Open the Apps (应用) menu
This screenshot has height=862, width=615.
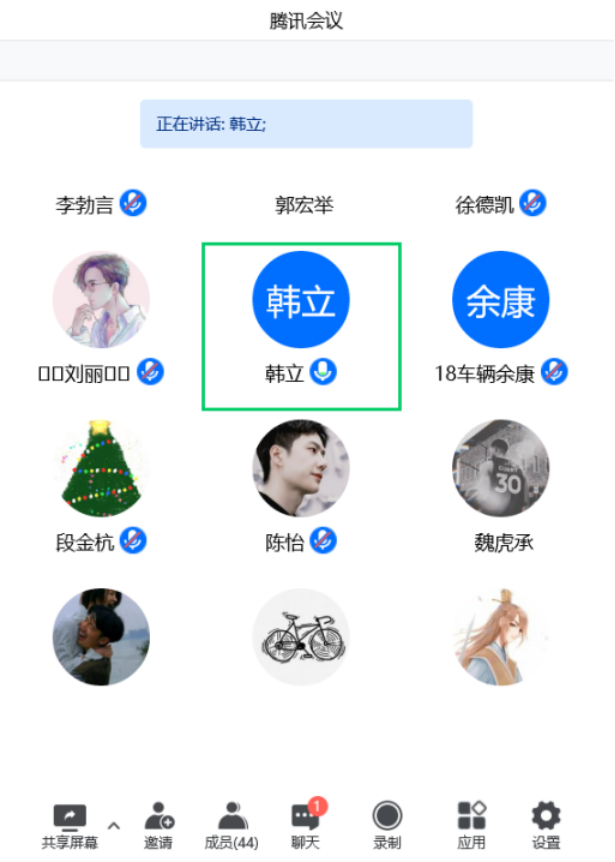click(471, 824)
